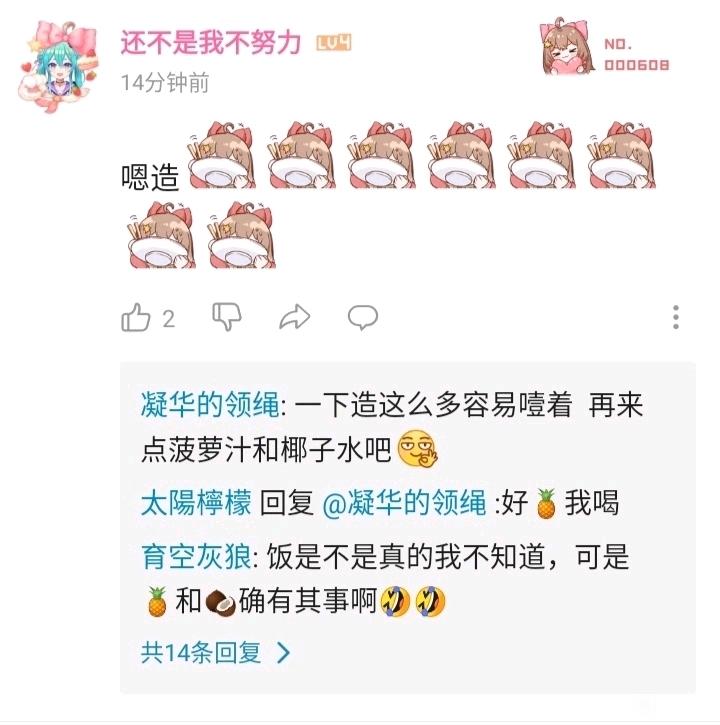Like the comment by 还不是我不努力

click(x=135, y=318)
